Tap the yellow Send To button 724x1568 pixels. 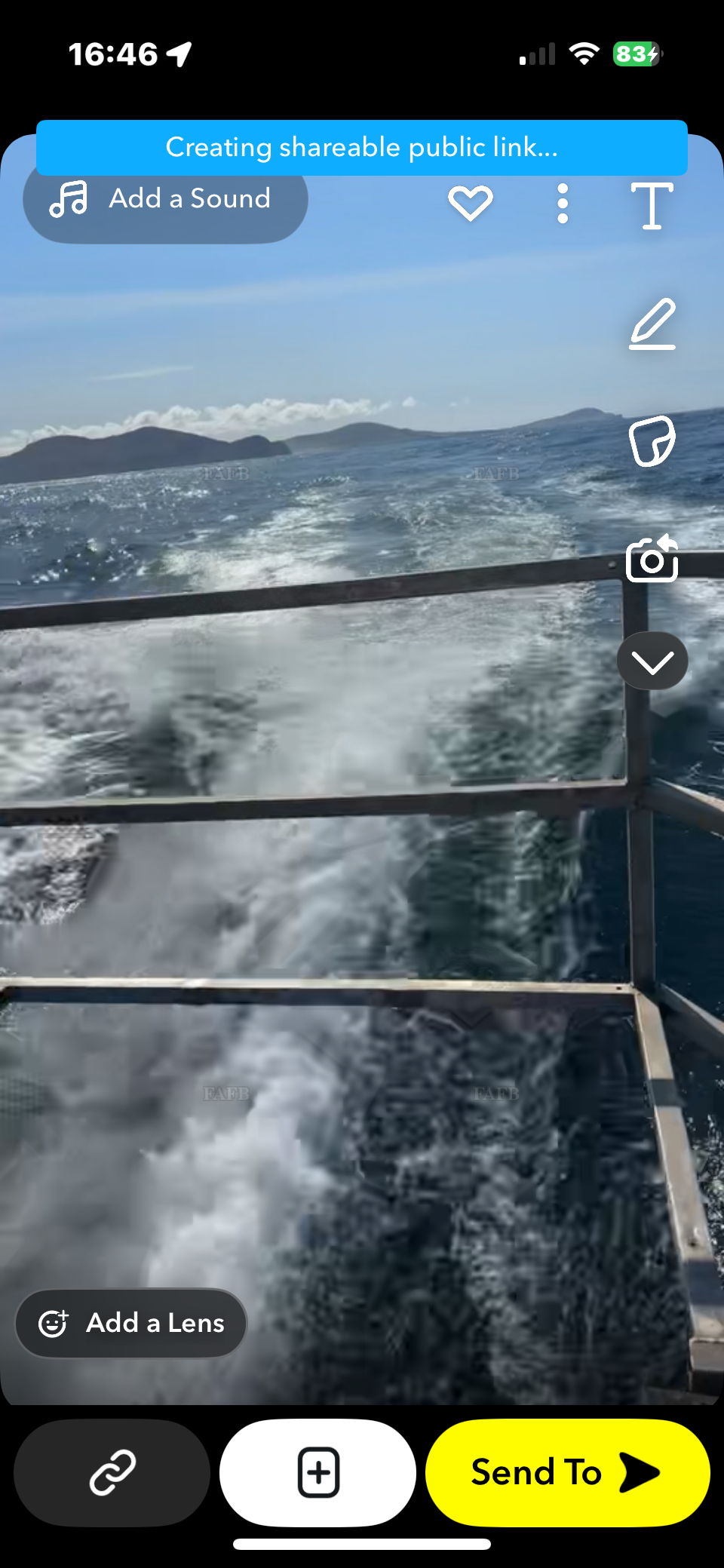(x=567, y=1472)
